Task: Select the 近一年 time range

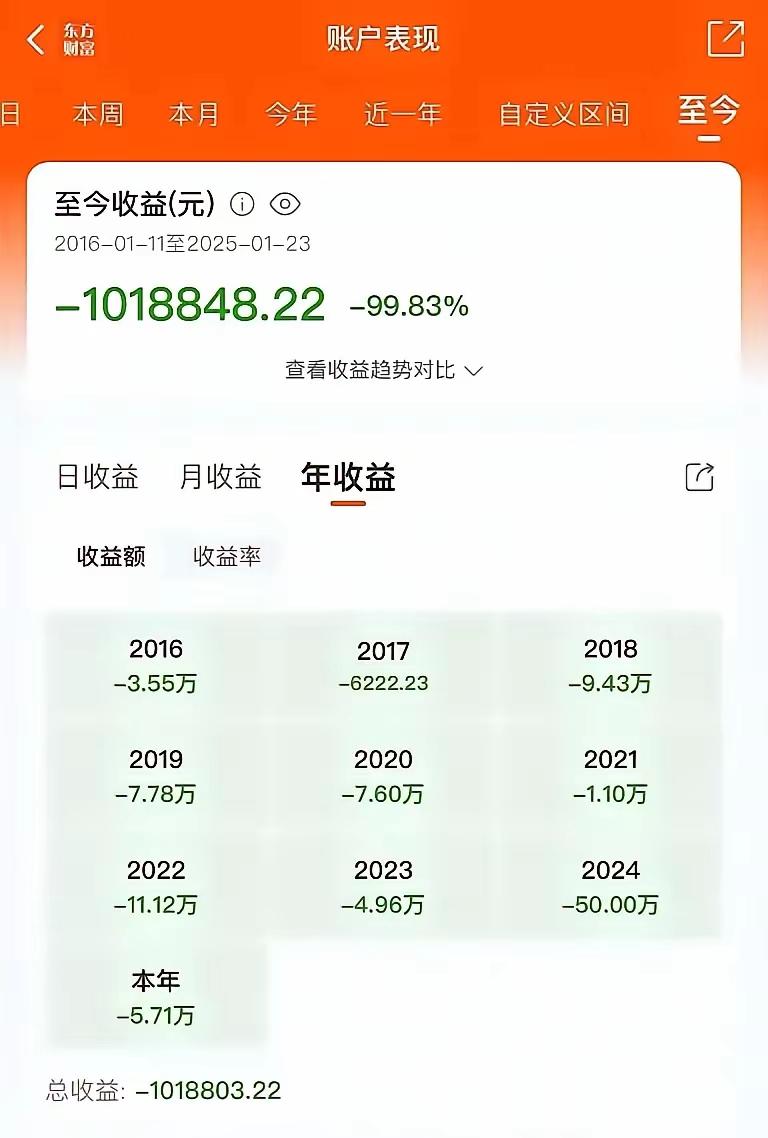Action: (401, 114)
